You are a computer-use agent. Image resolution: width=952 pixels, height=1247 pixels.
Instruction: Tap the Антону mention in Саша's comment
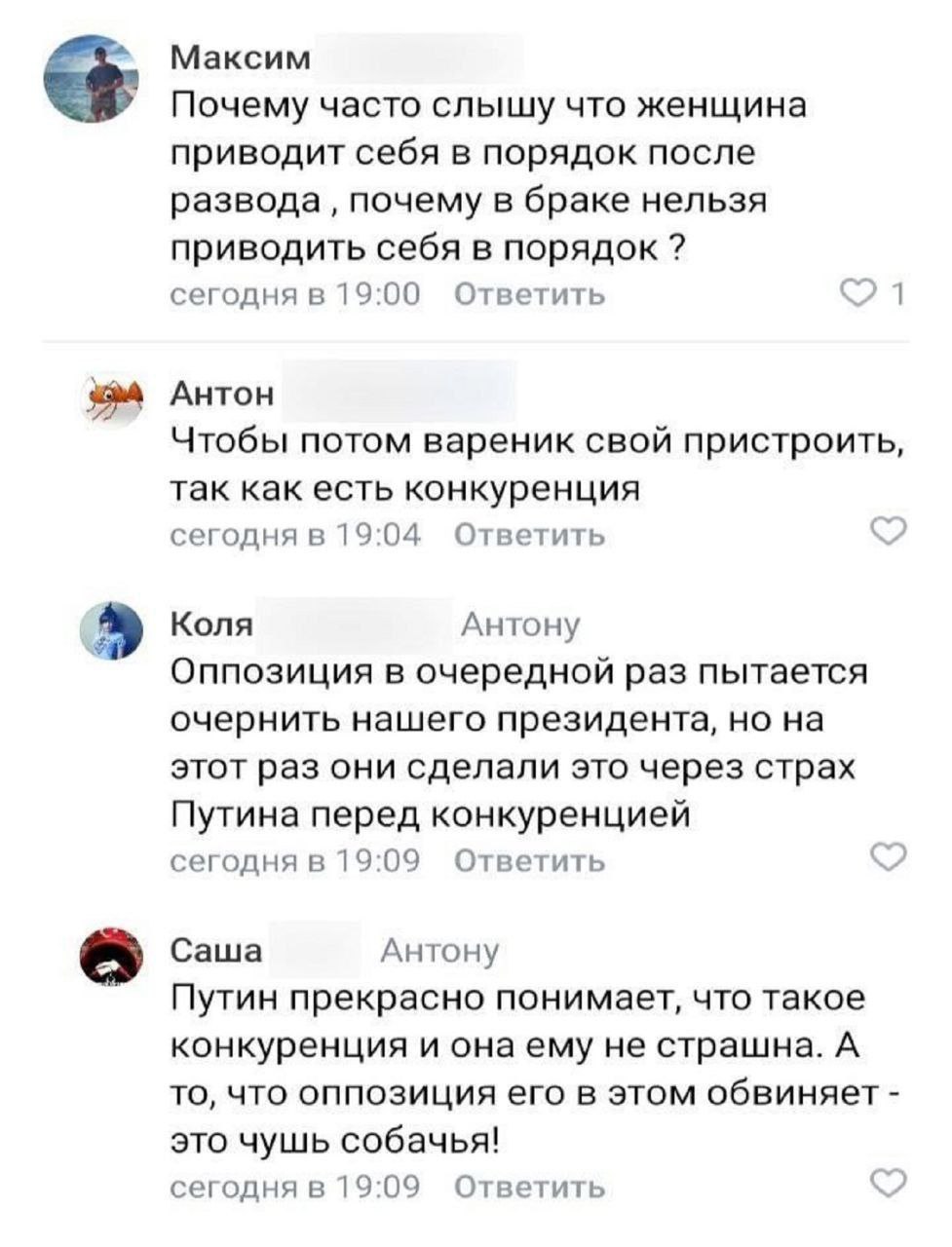point(438,951)
